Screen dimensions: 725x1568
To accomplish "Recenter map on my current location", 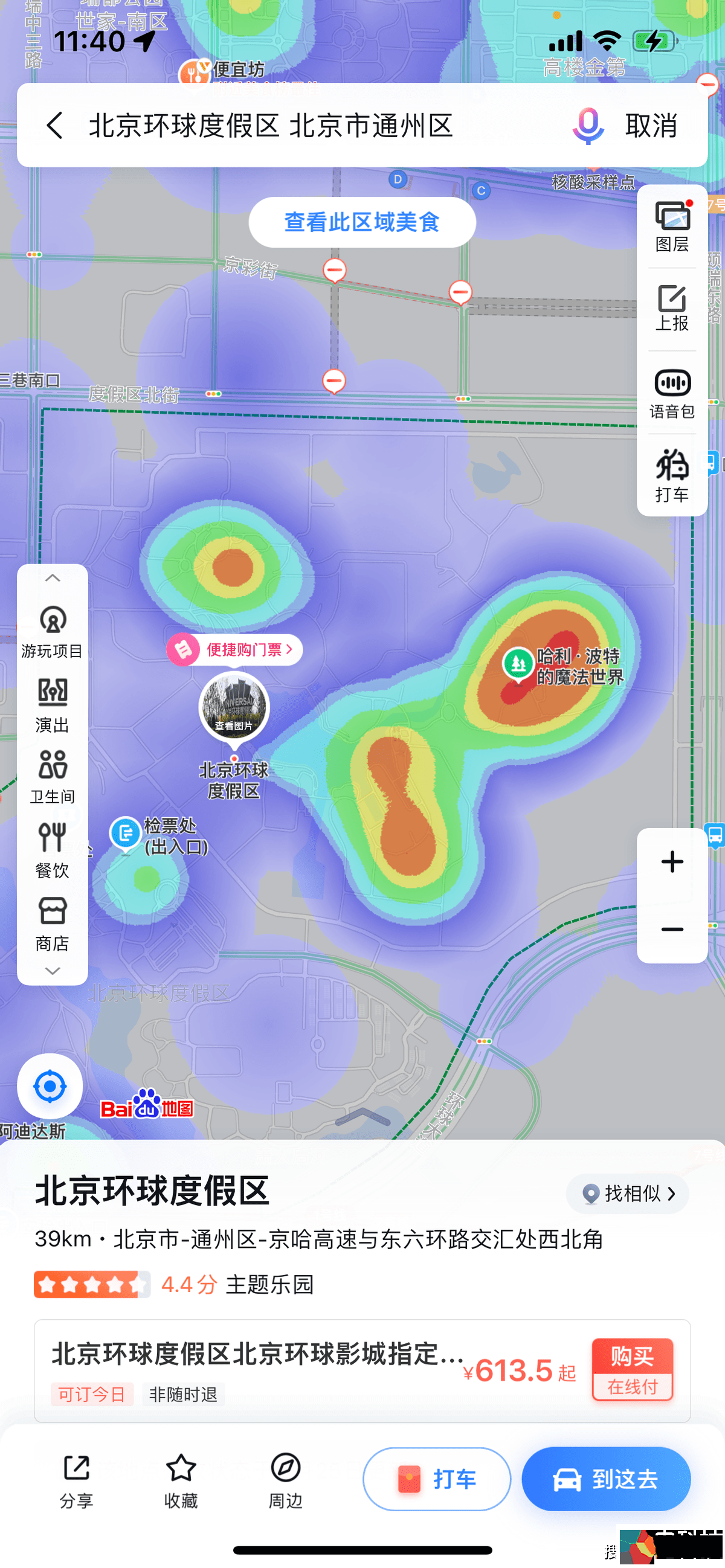I will [x=50, y=1086].
